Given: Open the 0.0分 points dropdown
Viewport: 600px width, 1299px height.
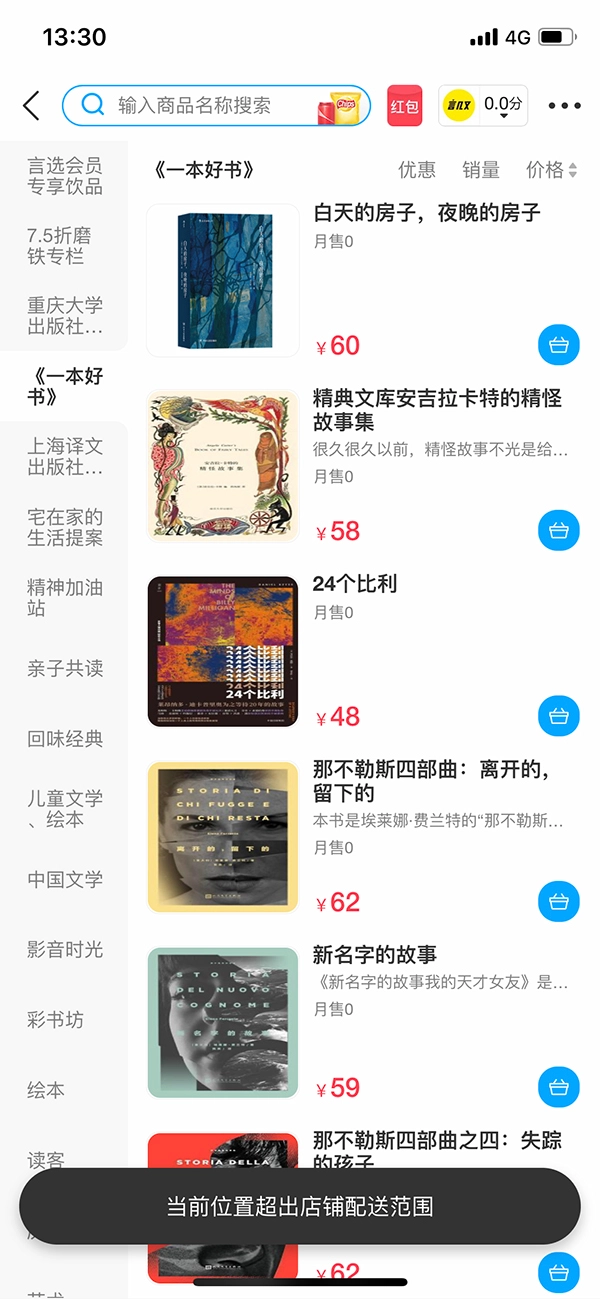Looking at the screenshot, I should point(484,106).
